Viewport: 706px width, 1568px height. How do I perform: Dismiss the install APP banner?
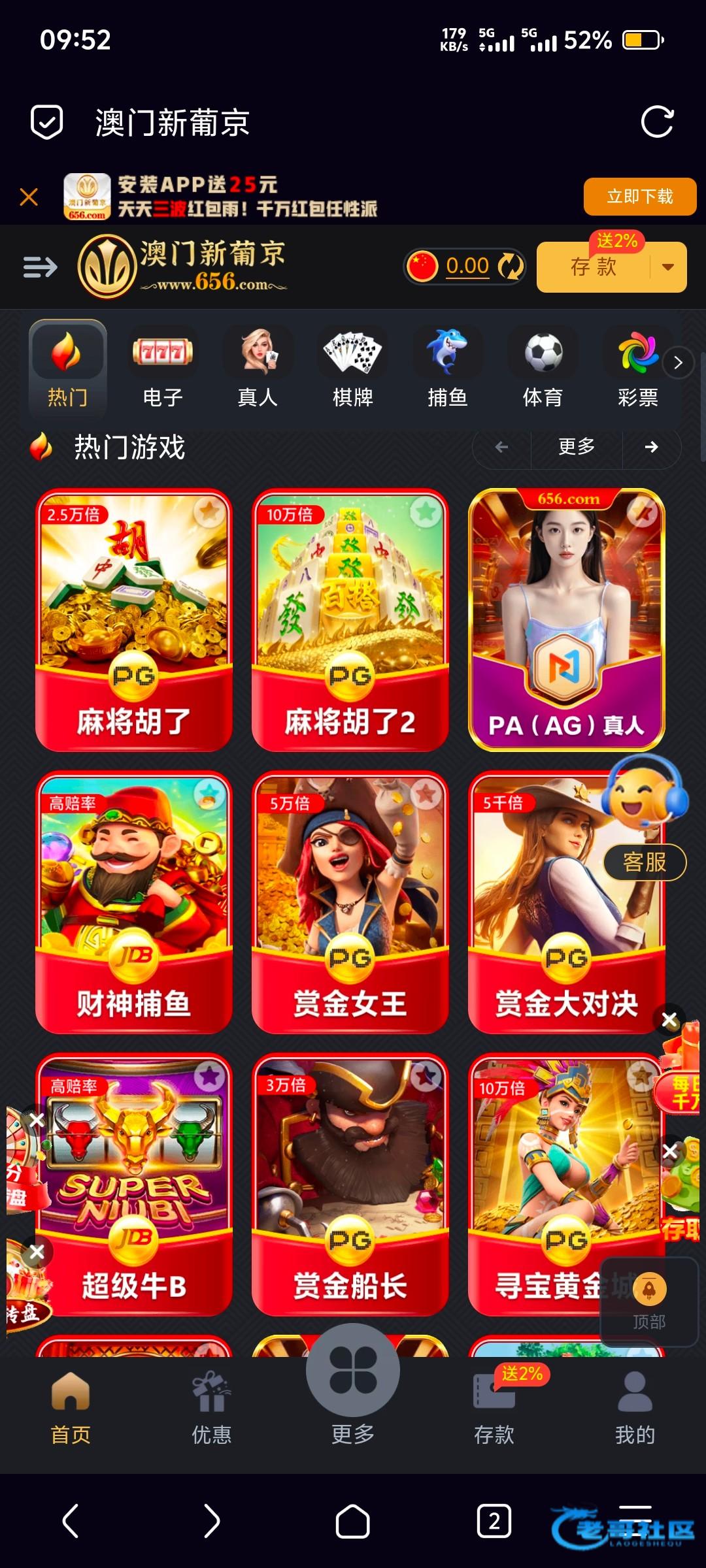tap(29, 197)
